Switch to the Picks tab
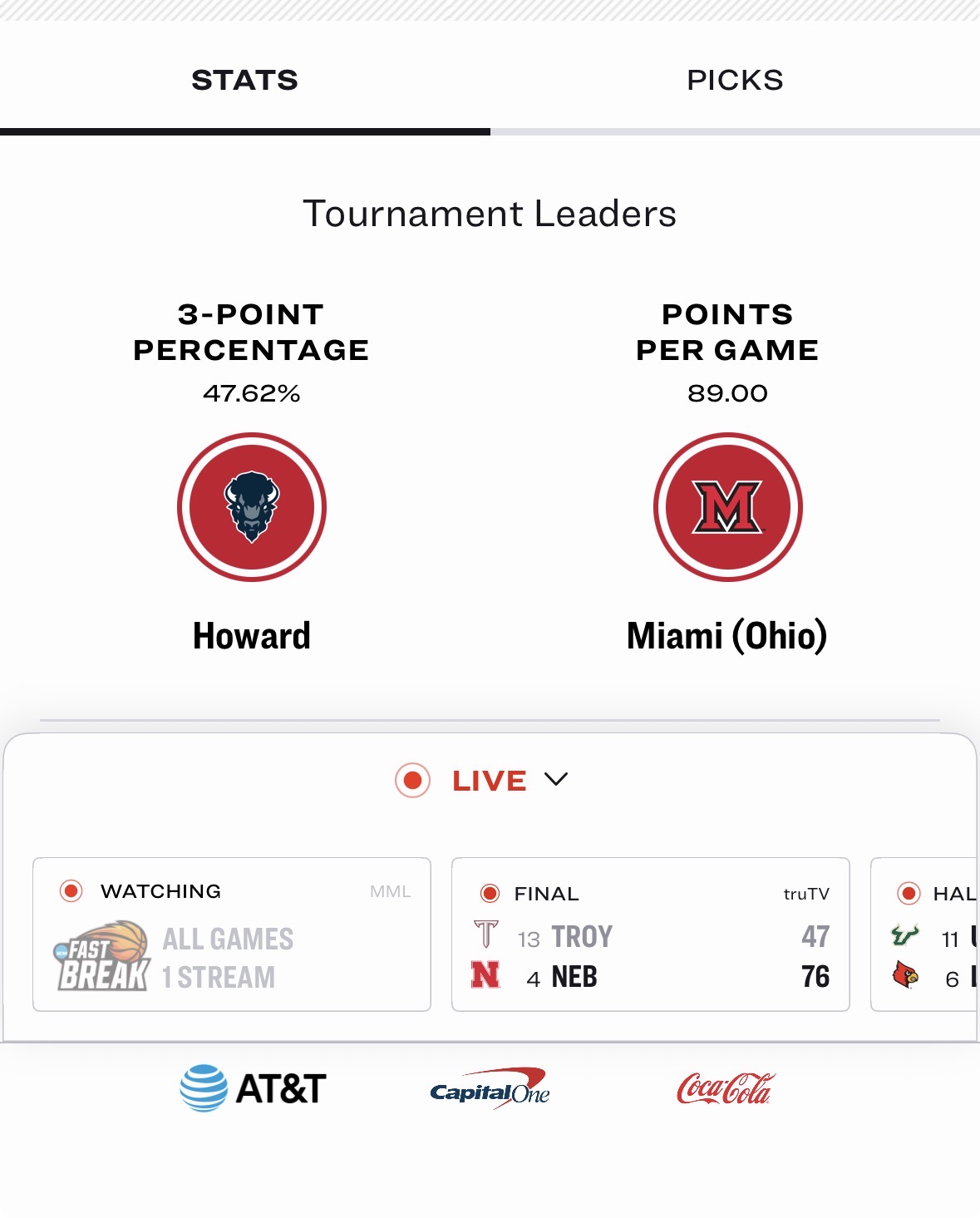Screen dimensions: 980x1218 tap(735, 81)
